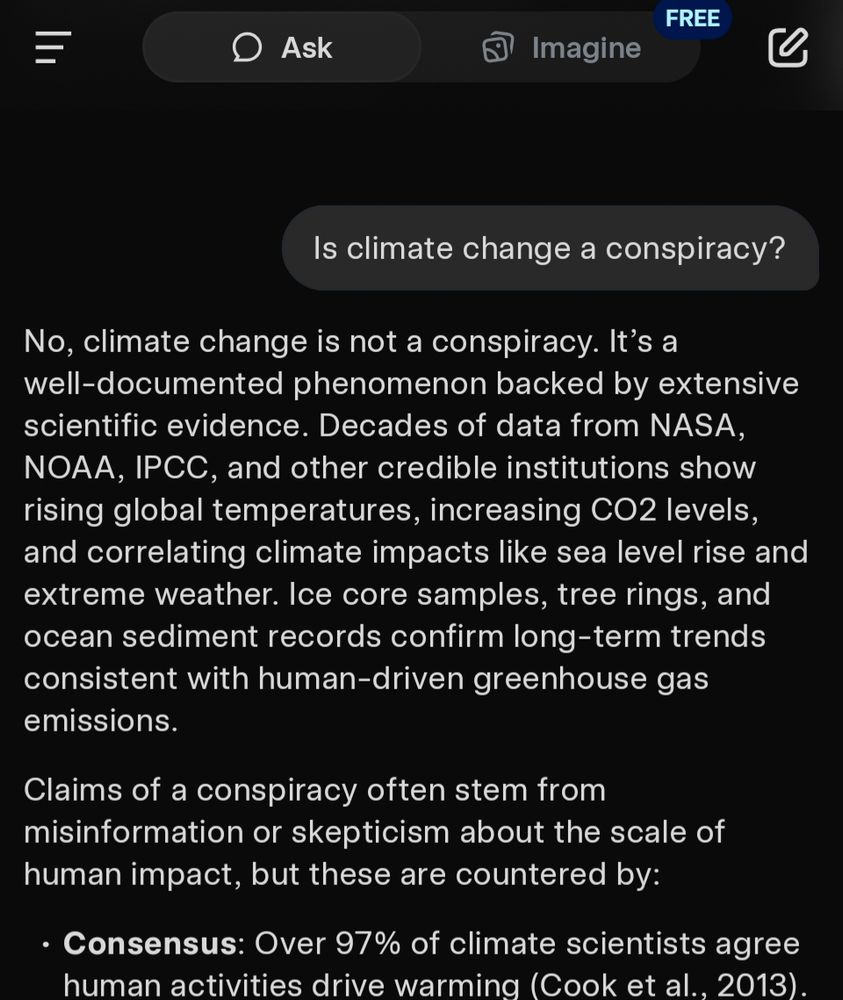Switch to the Imagine mode
843x1000 pixels.
click(x=561, y=47)
